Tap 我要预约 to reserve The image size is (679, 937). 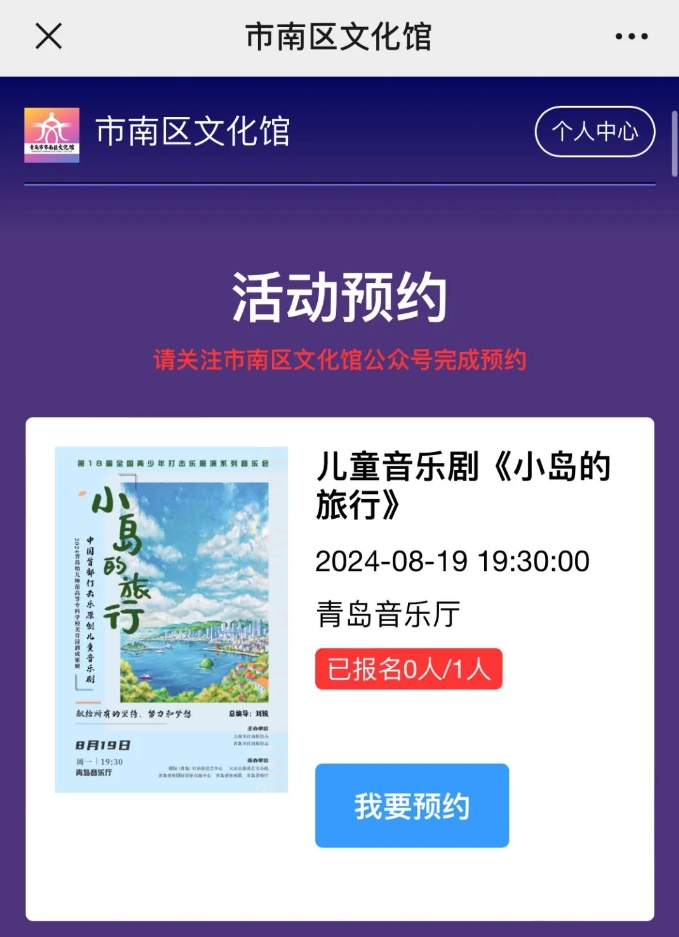click(x=412, y=806)
